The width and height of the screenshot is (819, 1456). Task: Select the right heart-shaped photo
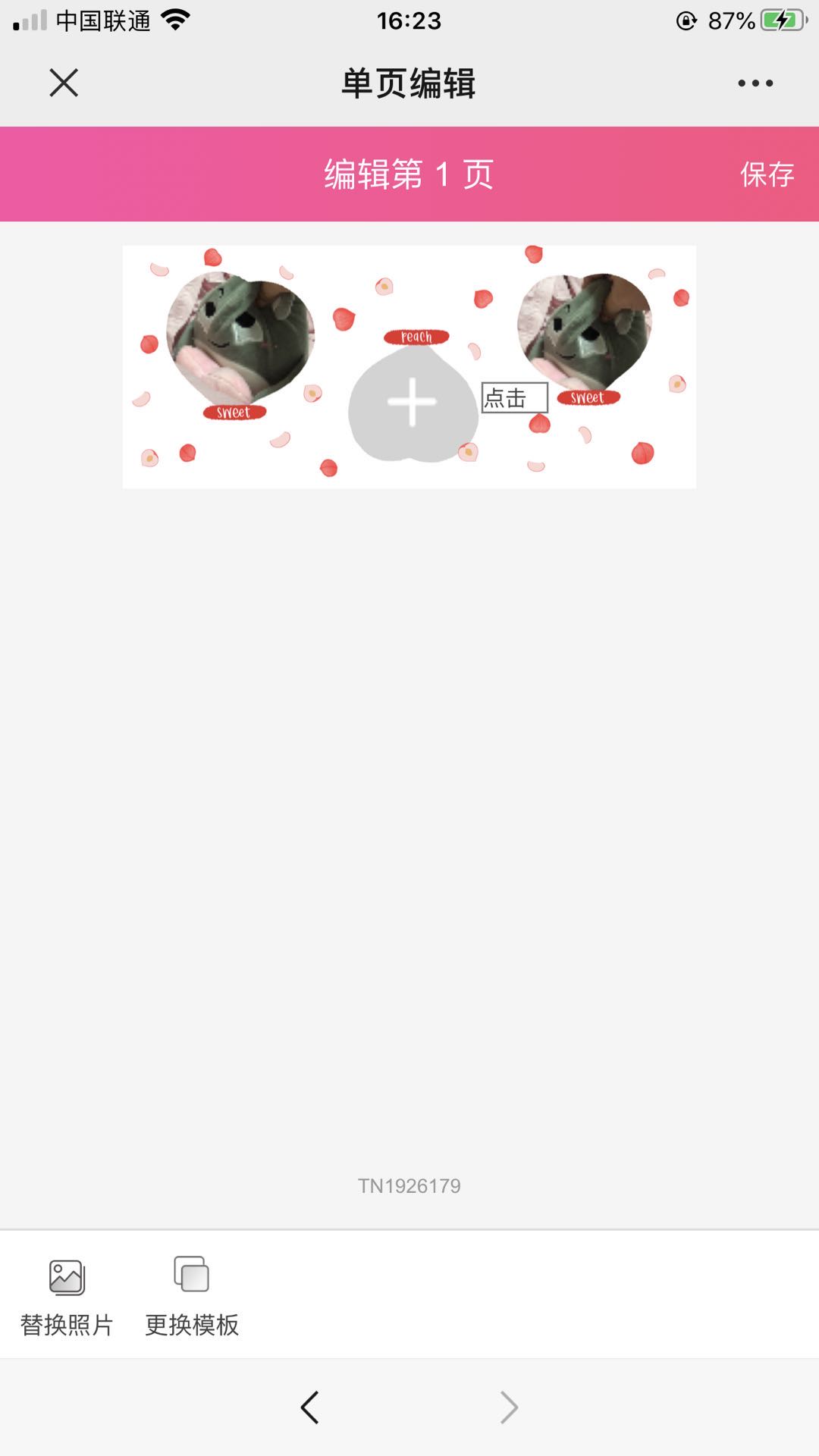(x=584, y=330)
